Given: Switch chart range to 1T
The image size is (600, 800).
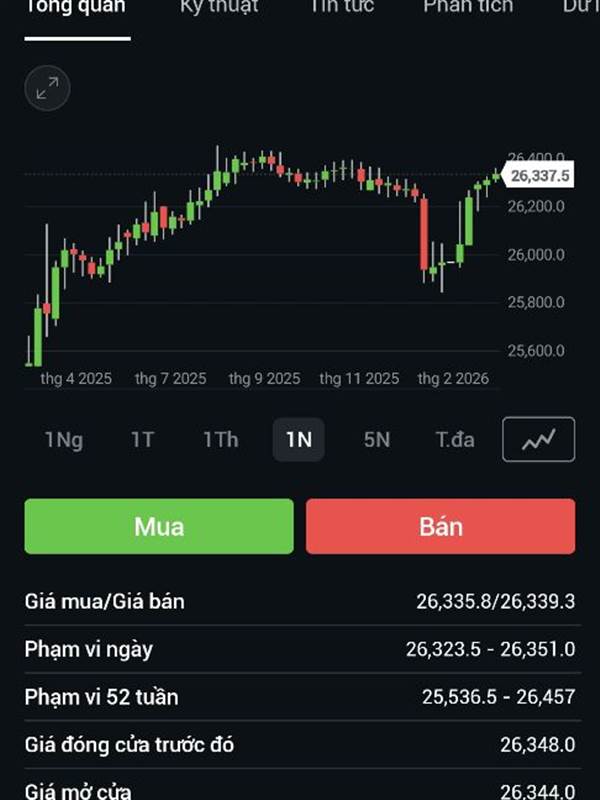Looking at the screenshot, I should click(x=142, y=440).
